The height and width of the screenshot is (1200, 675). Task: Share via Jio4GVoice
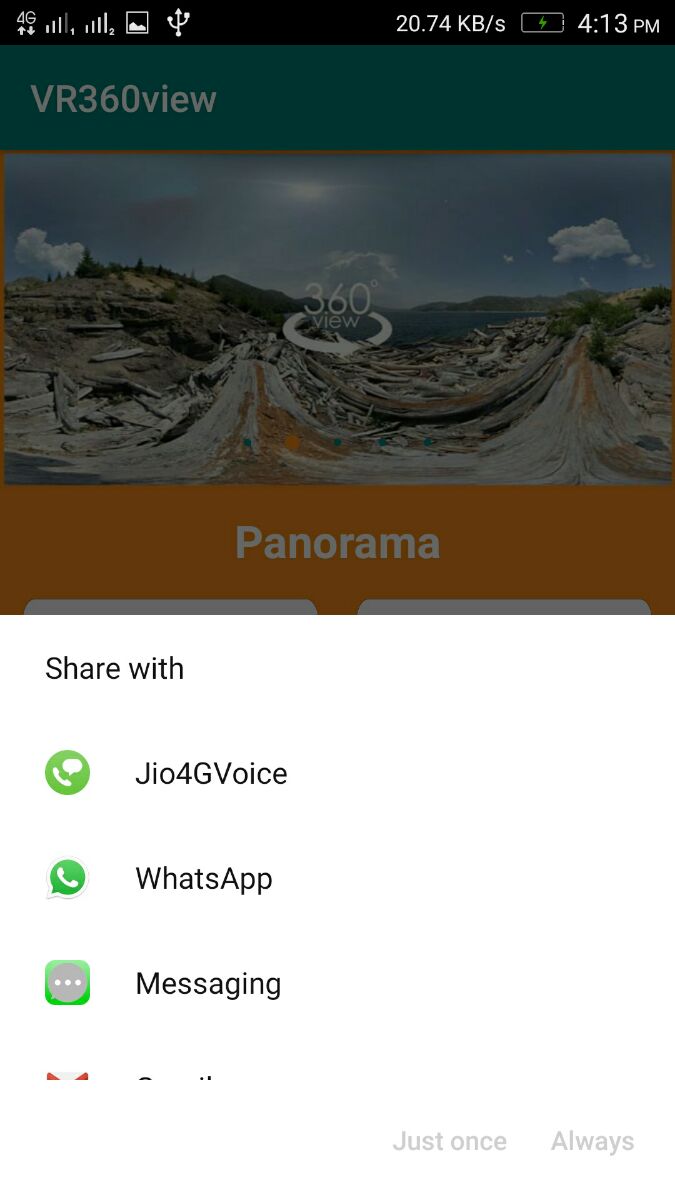coord(210,774)
